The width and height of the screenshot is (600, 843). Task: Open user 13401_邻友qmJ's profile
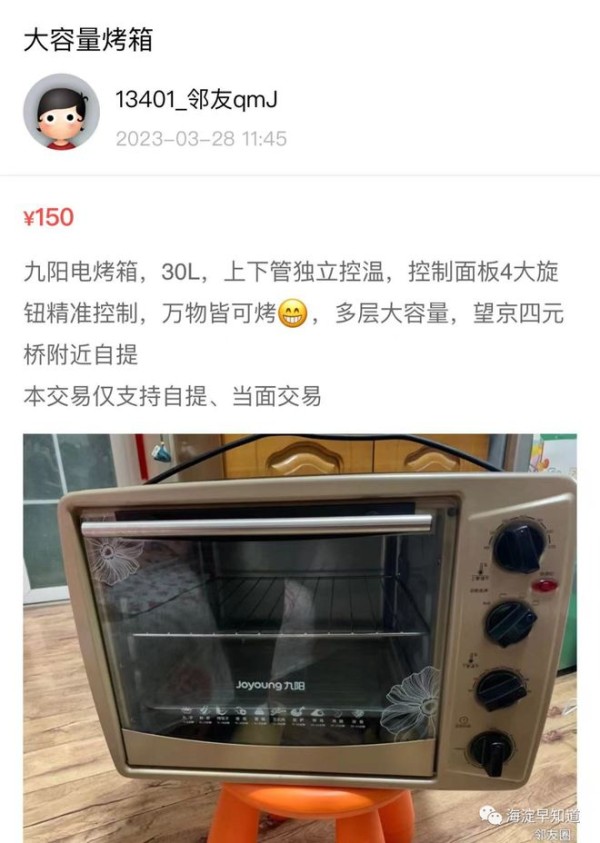tap(196, 99)
